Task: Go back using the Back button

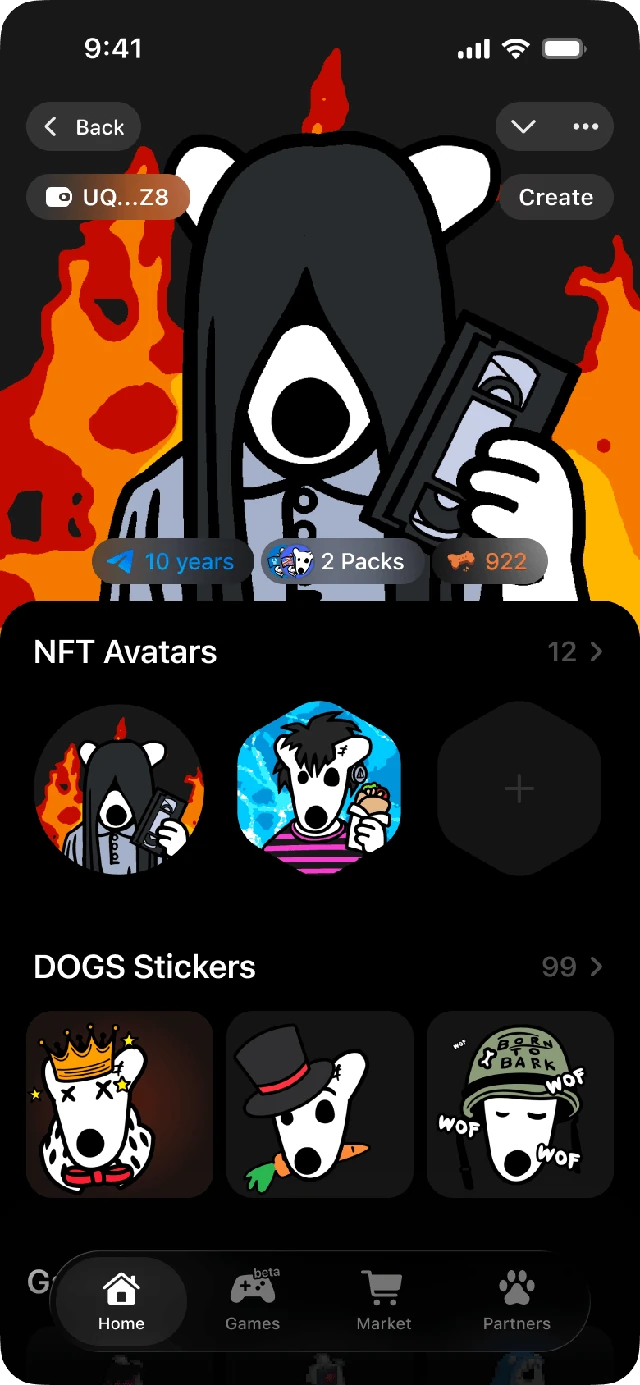Action: [x=83, y=127]
